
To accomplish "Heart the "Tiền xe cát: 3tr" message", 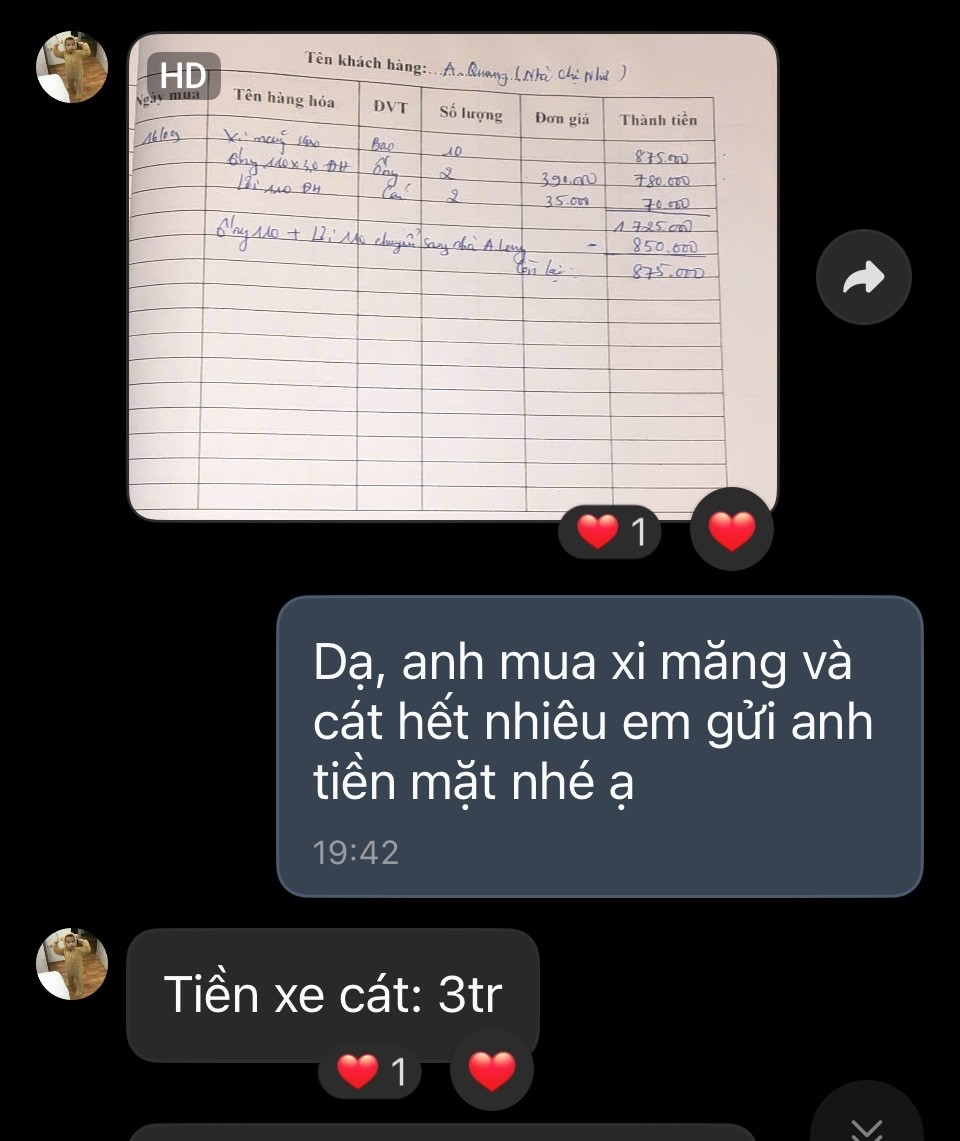I will [492, 1069].
